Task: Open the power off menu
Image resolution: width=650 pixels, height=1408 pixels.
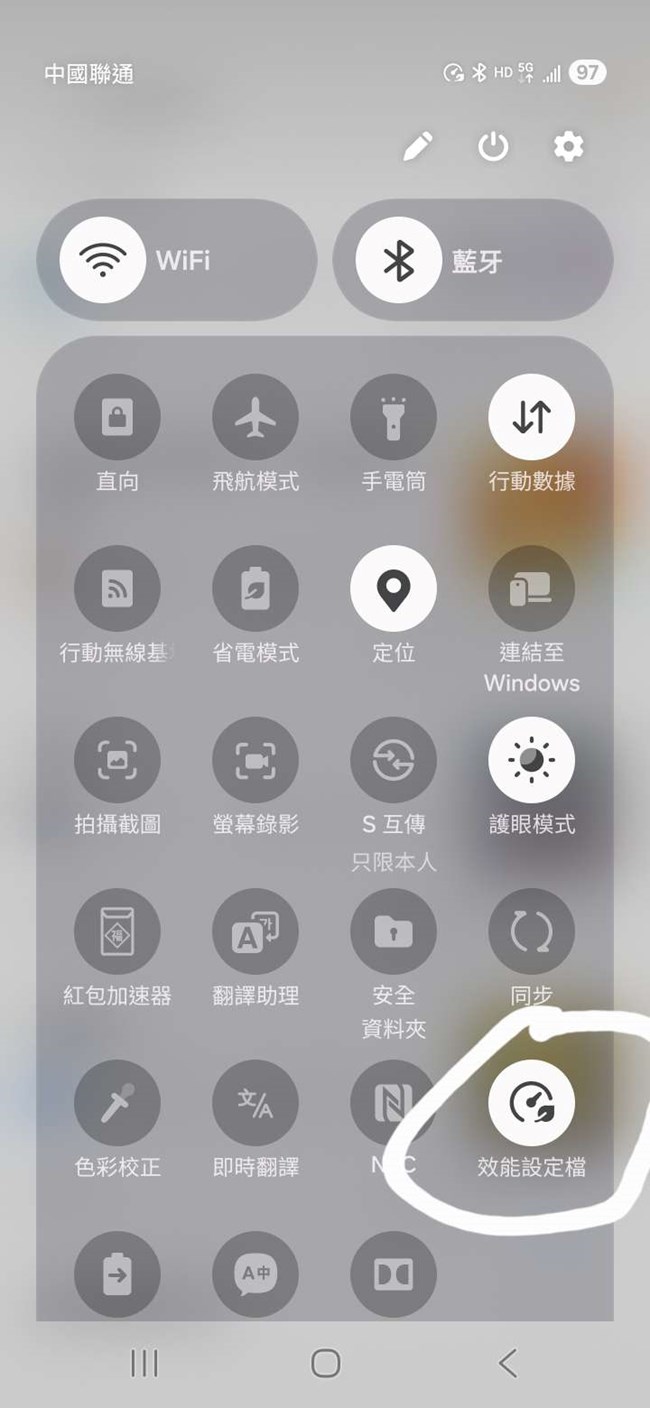Action: point(492,148)
